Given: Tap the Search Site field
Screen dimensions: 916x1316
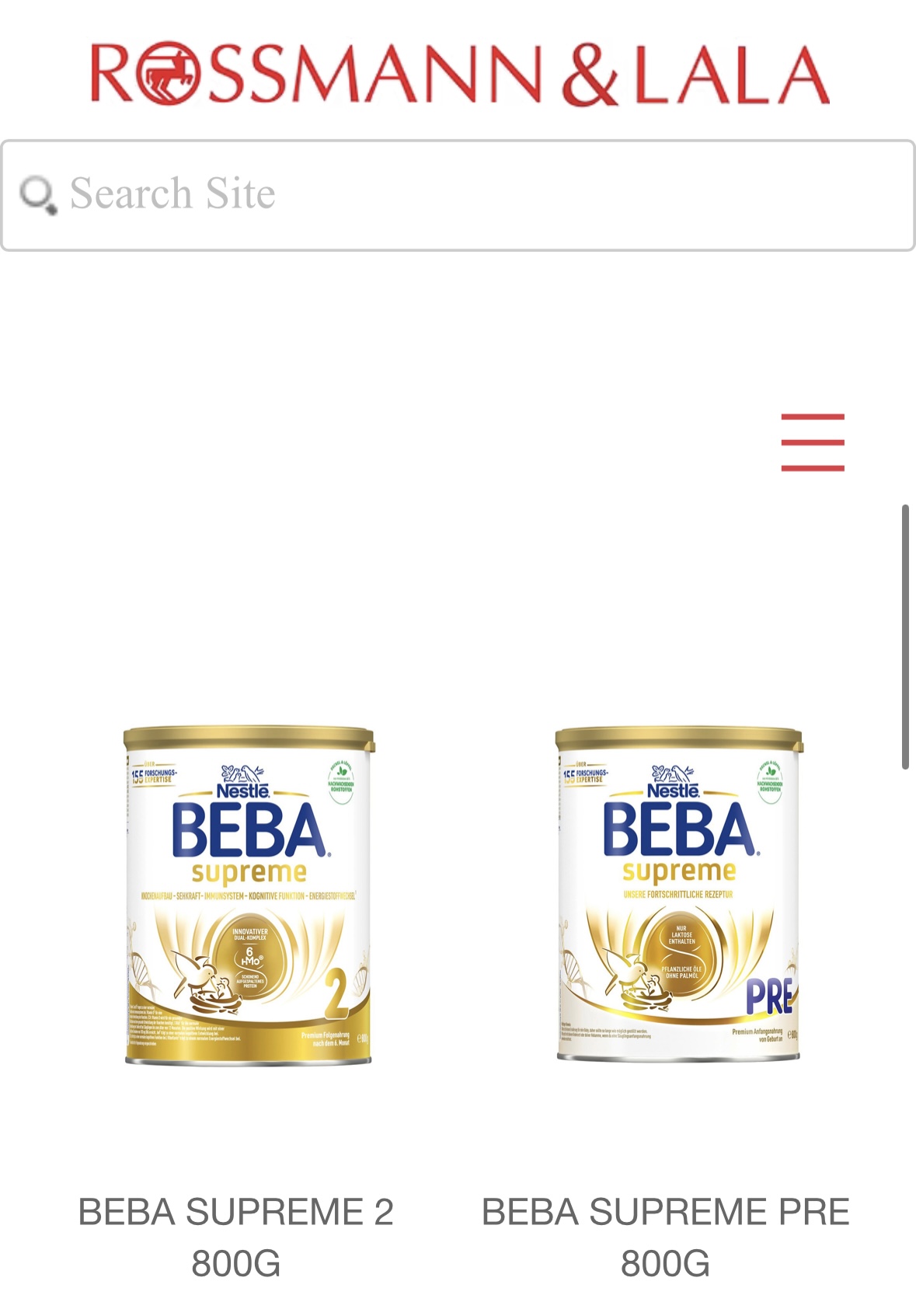Looking at the screenshot, I should pos(457,195).
